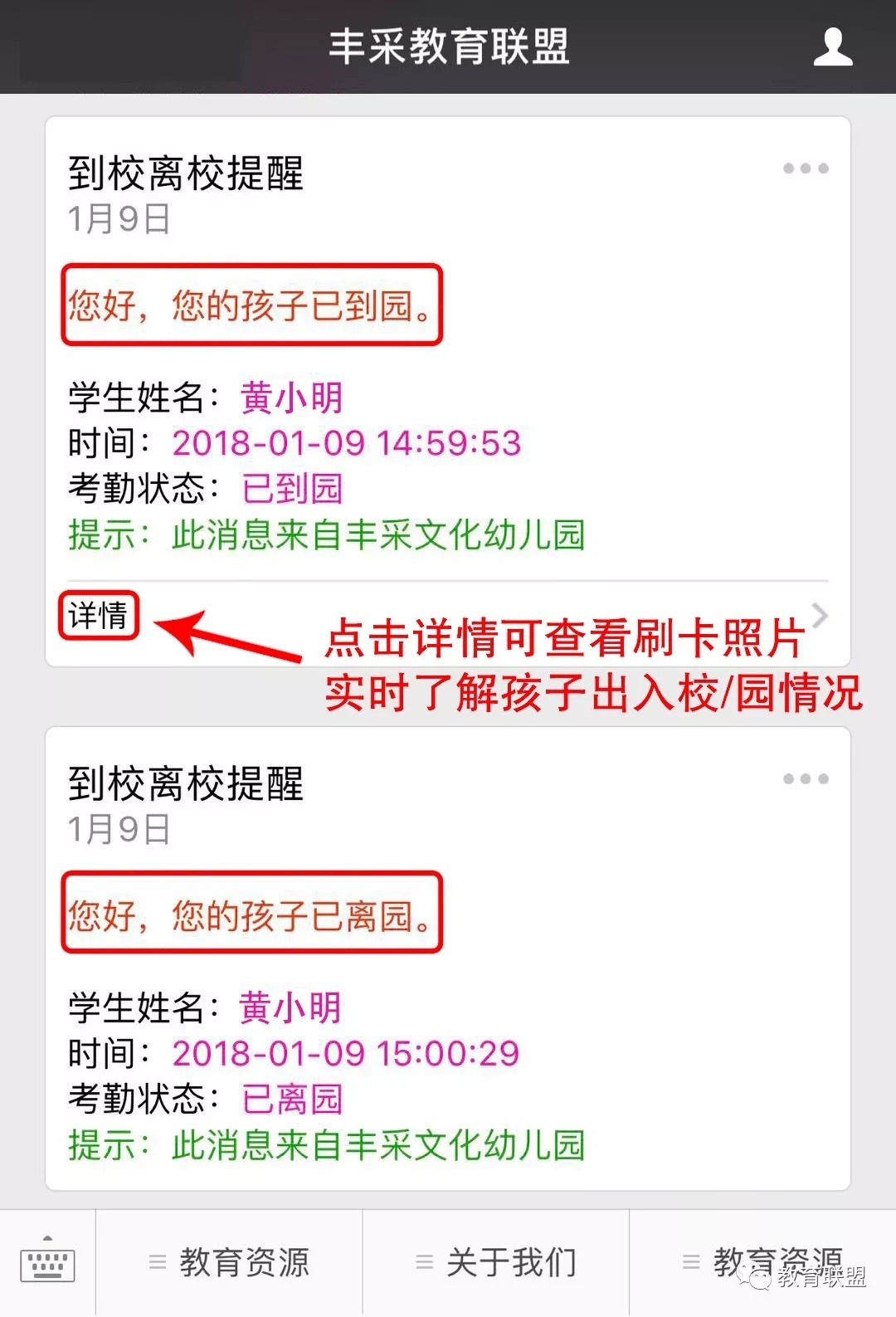Open the 关于我们 menu

click(x=496, y=1262)
